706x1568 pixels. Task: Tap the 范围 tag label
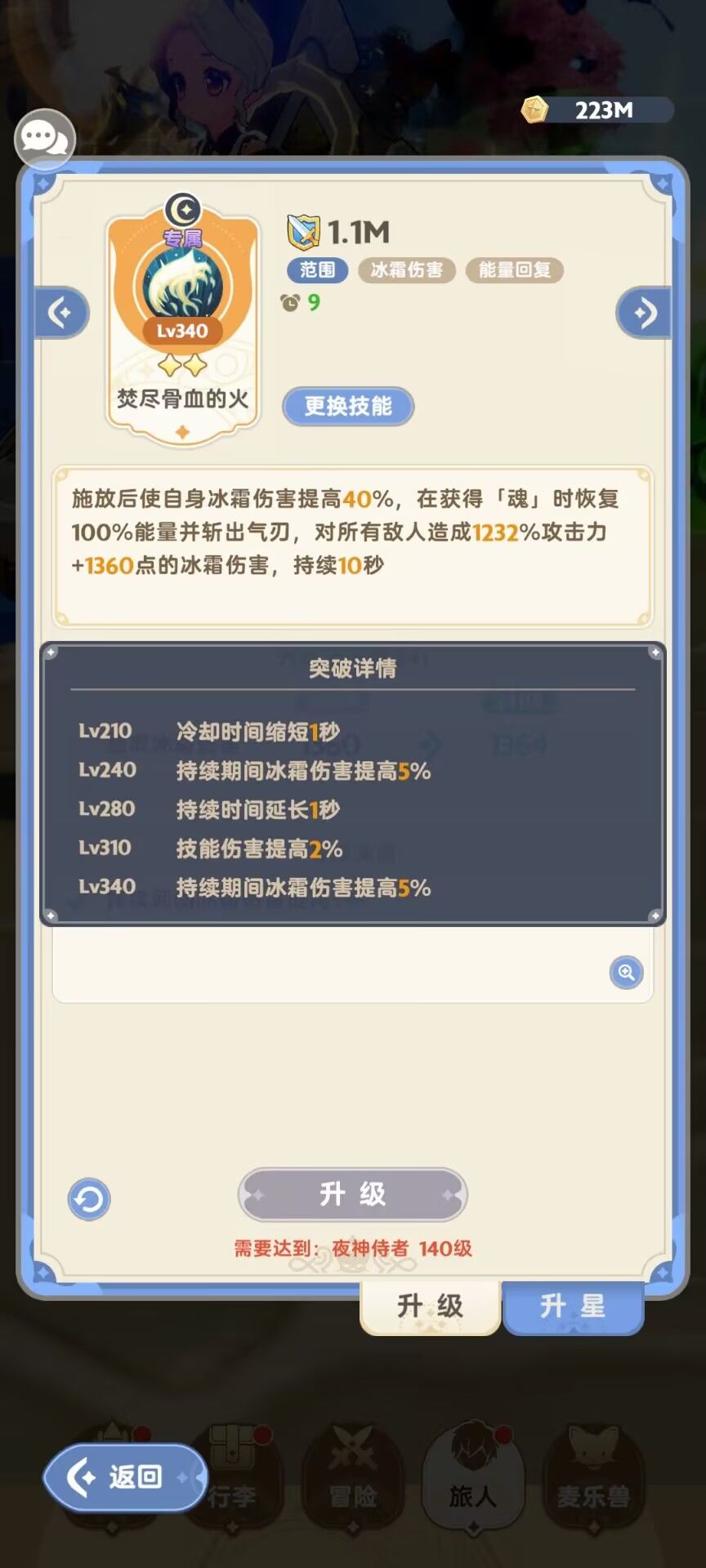point(317,270)
